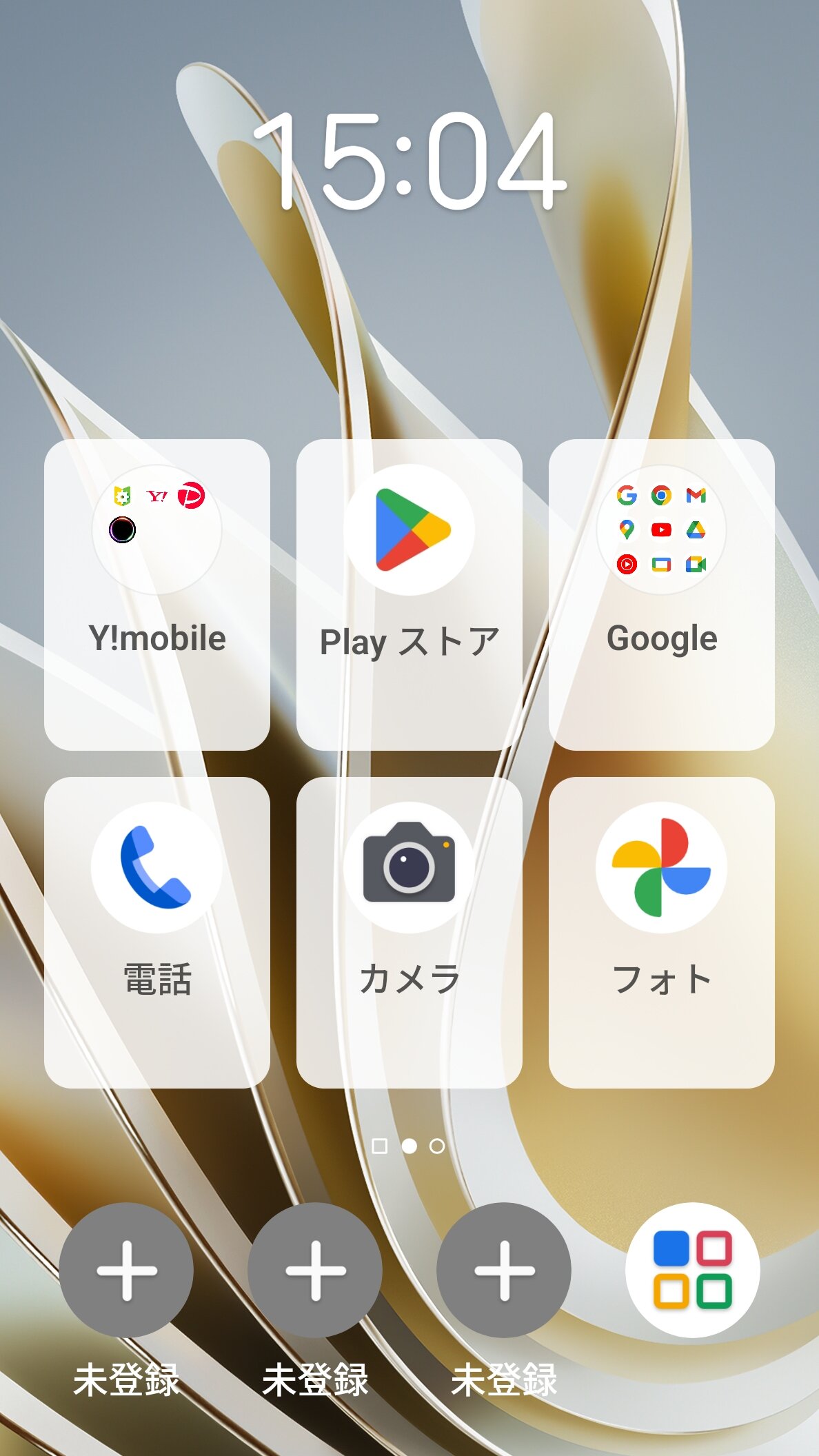Open the all apps grid icon
Viewport: 819px width, 1456px height.
(x=692, y=1270)
